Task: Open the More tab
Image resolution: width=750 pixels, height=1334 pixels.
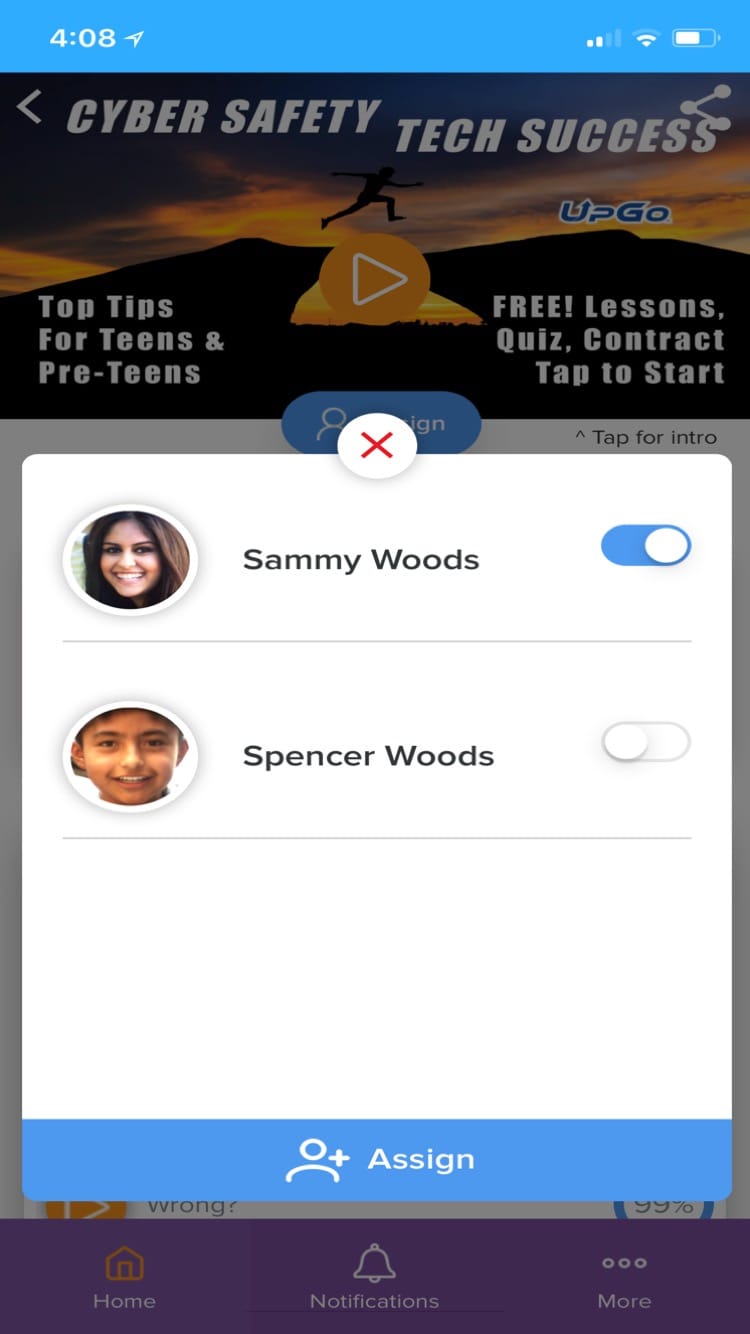Action: tap(624, 1277)
